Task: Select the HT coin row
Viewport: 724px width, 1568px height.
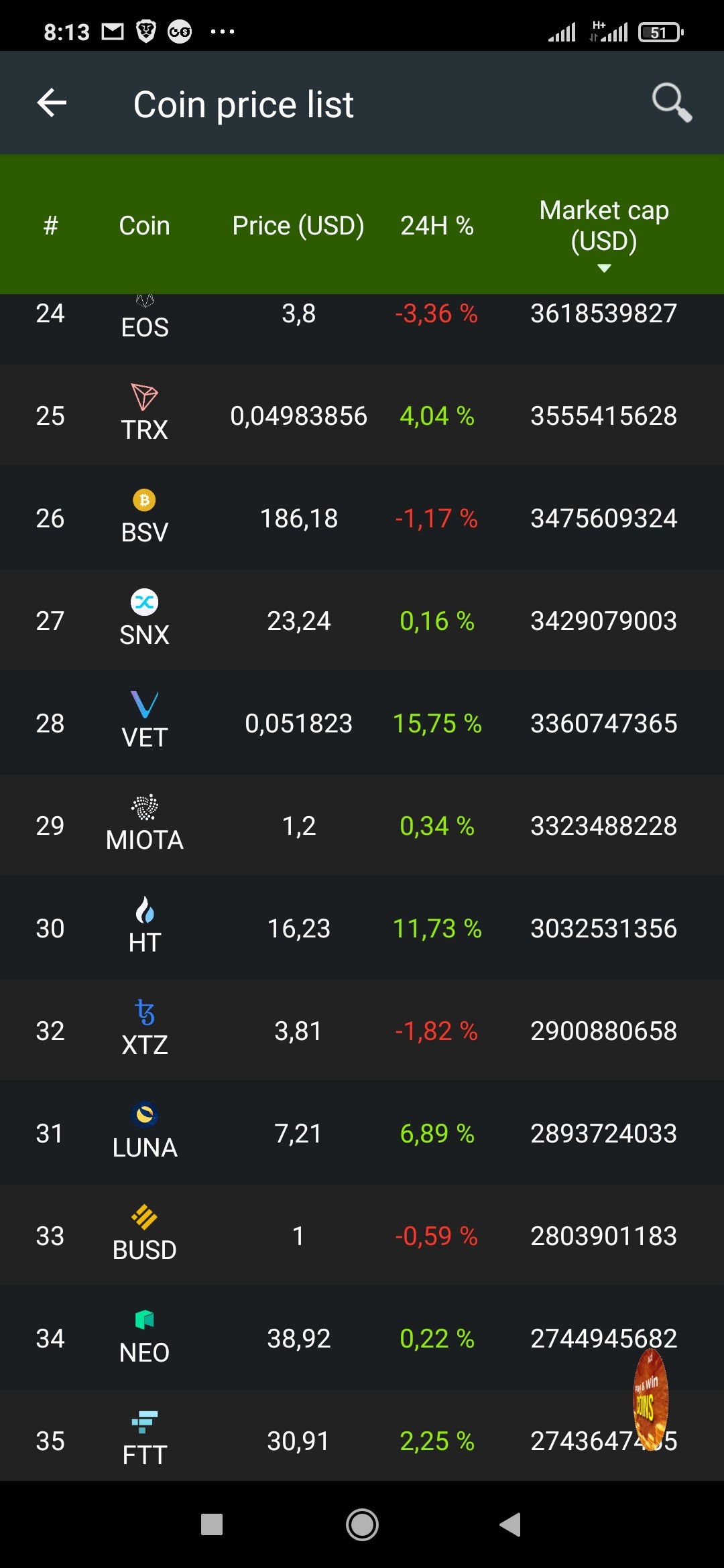Action: coord(362,928)
